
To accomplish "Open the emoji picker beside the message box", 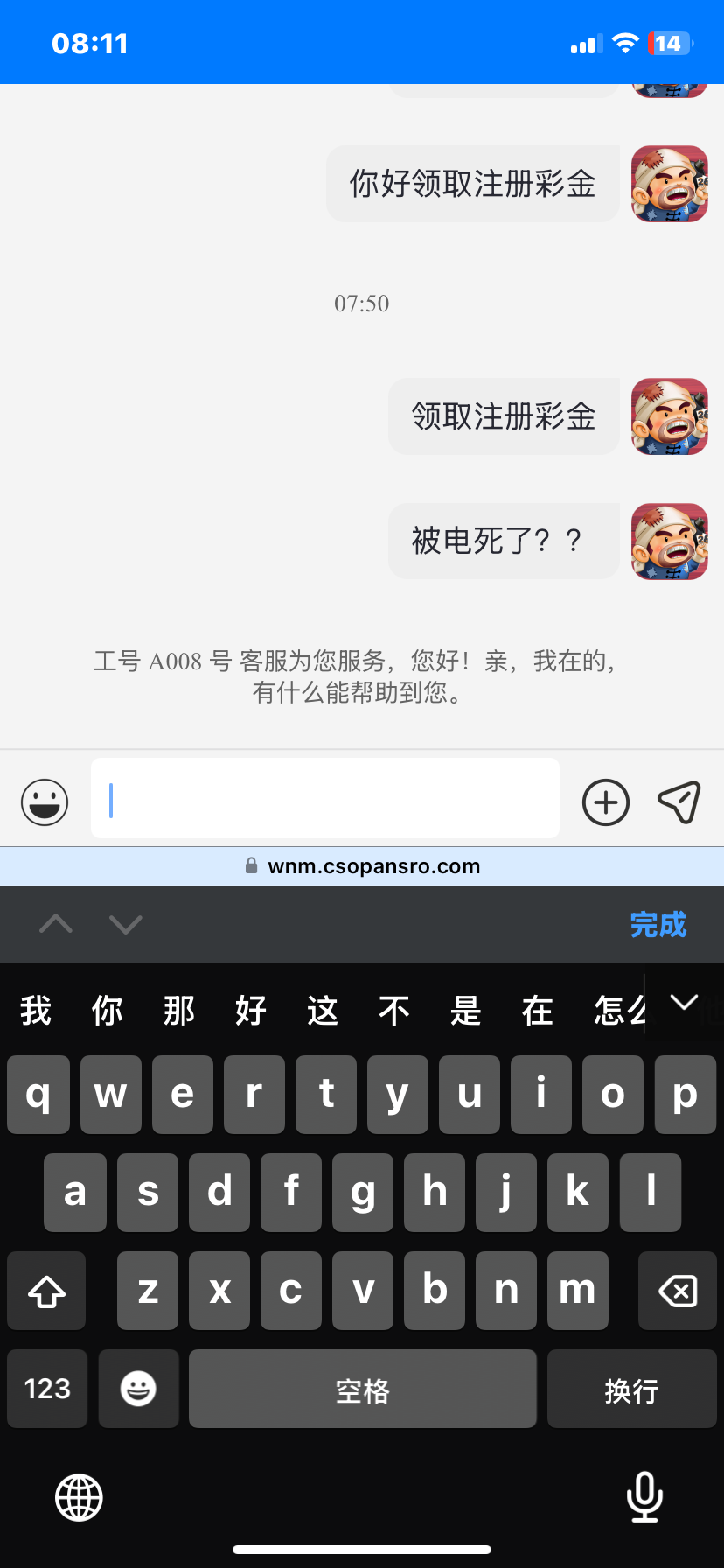I will tap(45, 801).
